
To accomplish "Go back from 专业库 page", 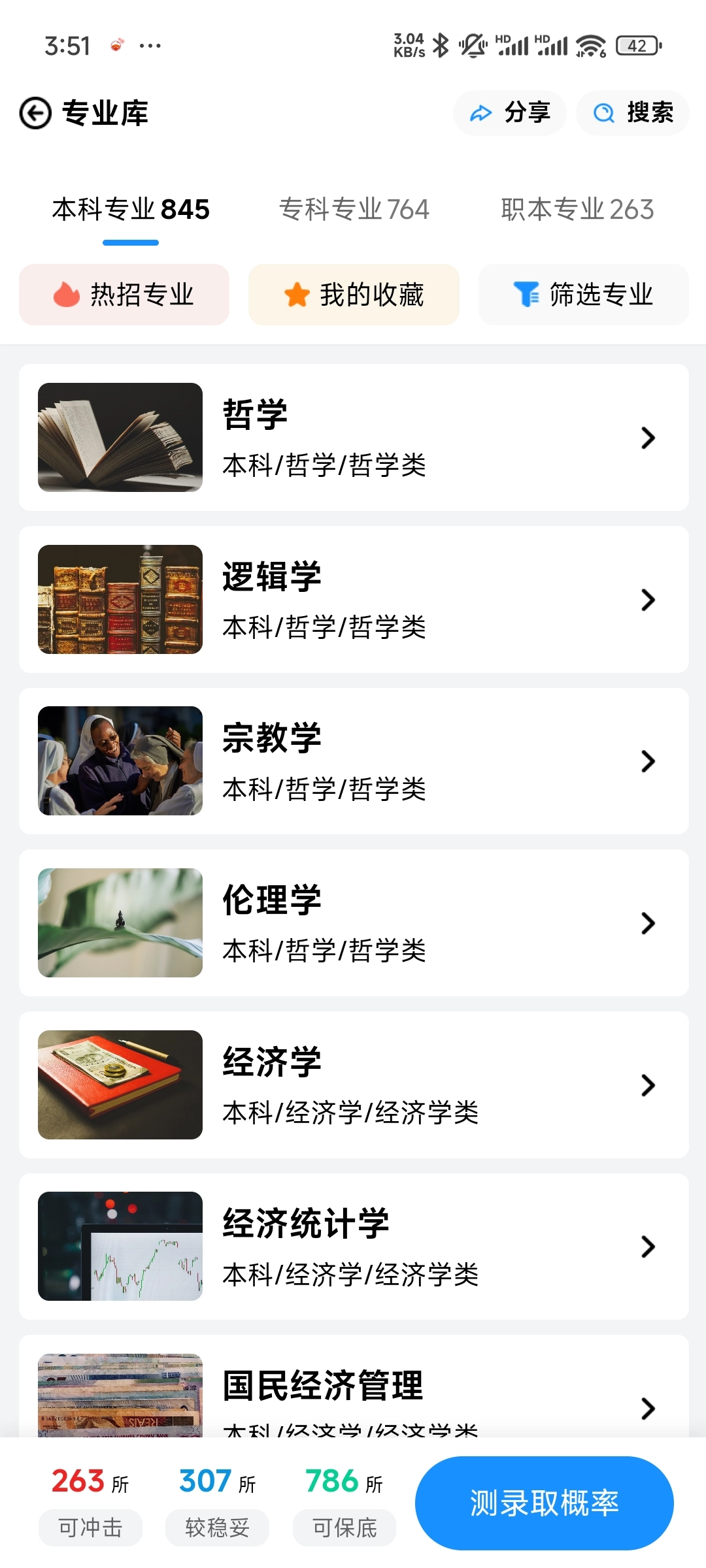I will (x=35, y=113).
